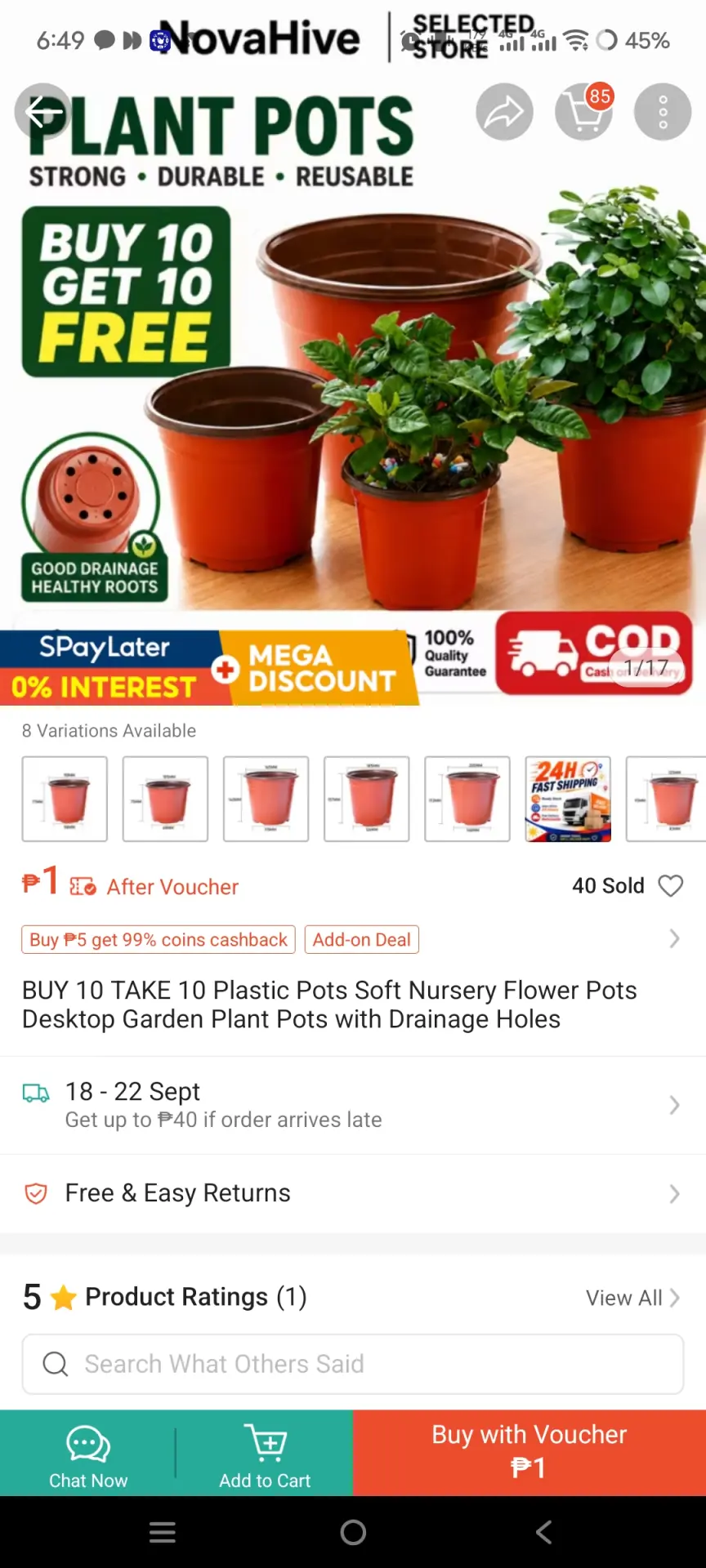Open recent apps from navigation bar
Screen dimensions: 706x1568
(x=163, y=1532)
